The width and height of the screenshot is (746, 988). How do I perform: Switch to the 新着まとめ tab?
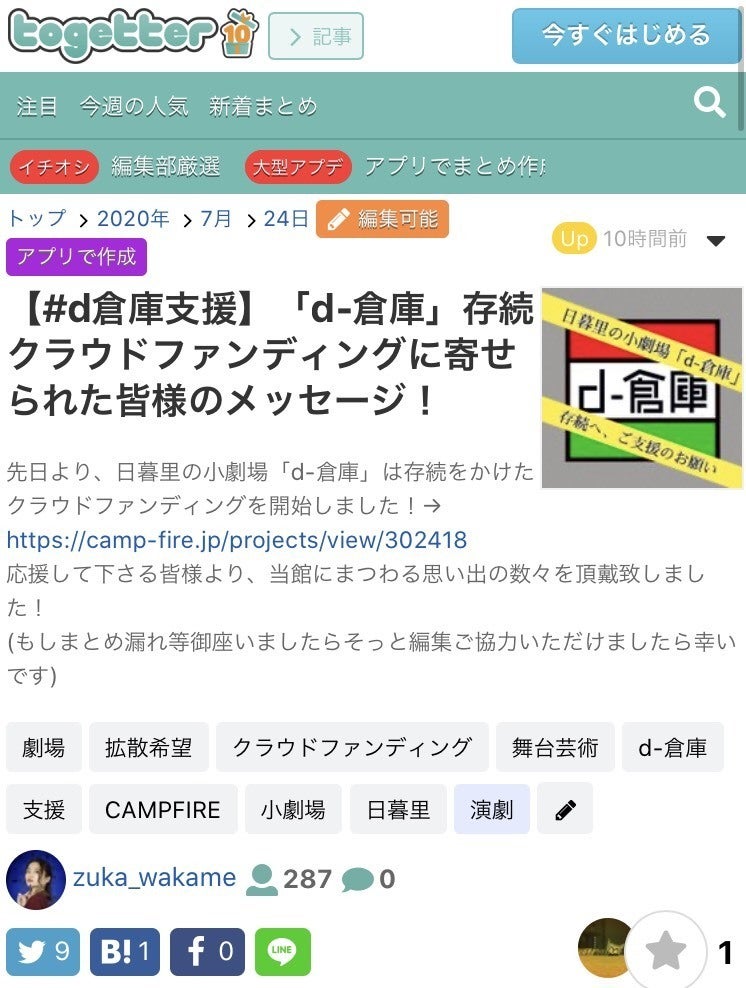click(x=263, y=106)
